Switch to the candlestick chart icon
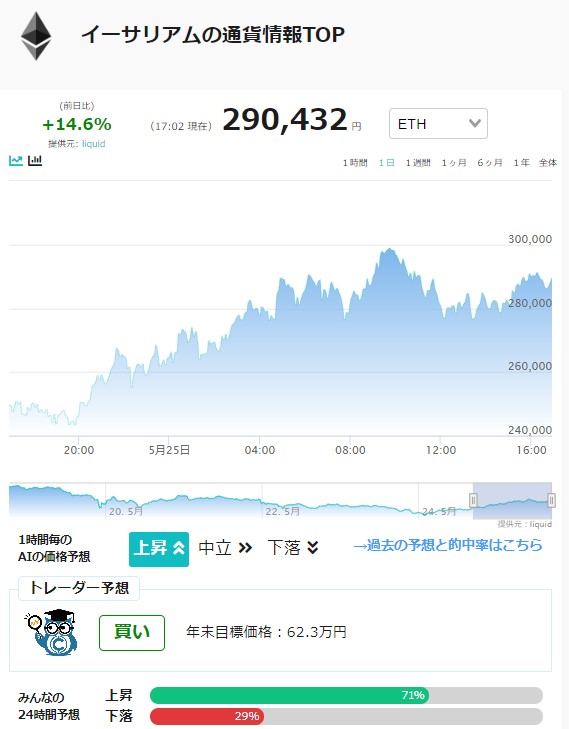Viewport: 569px width, 729px height. click(x=35, y=161)
